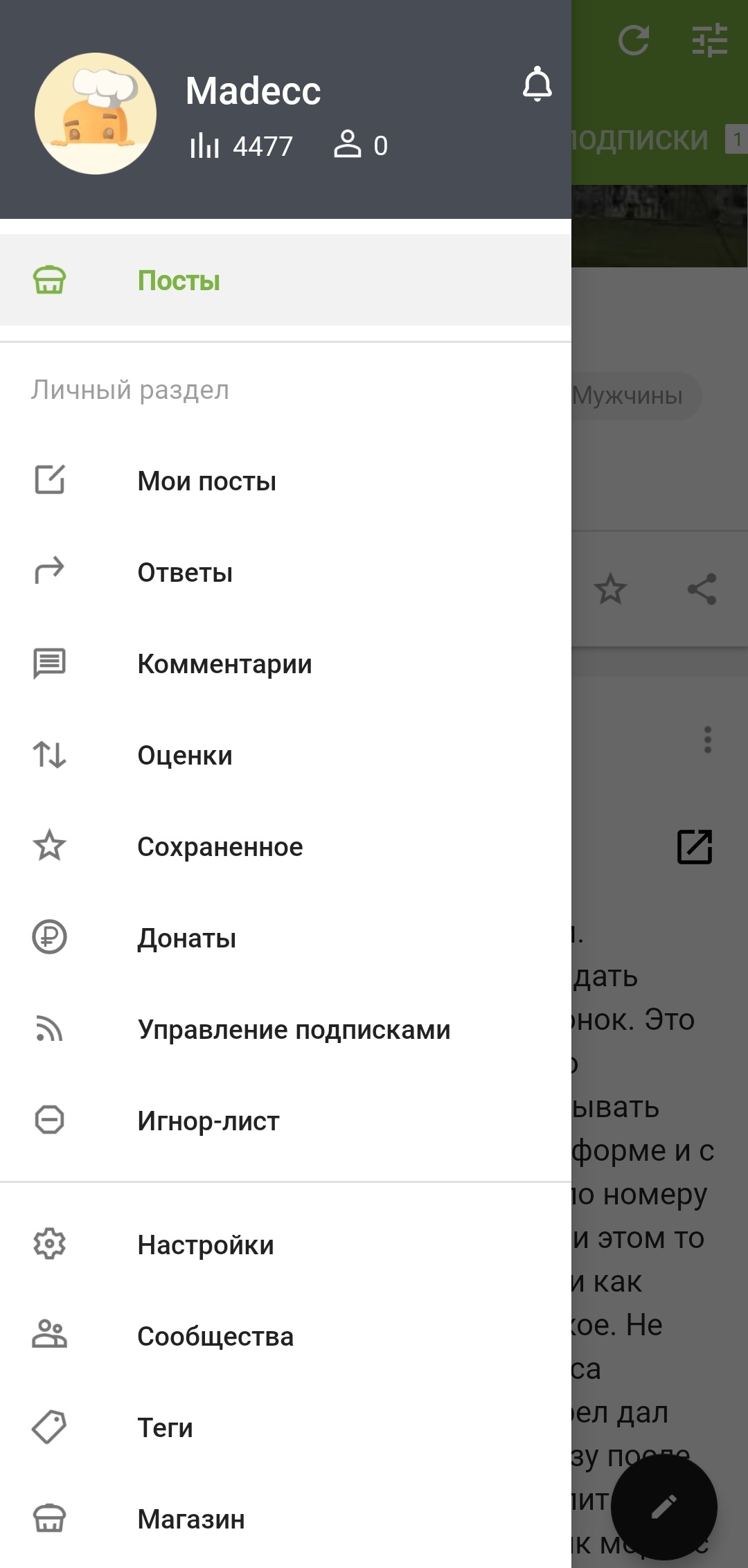Tap the pencil button to write a post
The image size is (748, 1568).
tap(664, 1506)
